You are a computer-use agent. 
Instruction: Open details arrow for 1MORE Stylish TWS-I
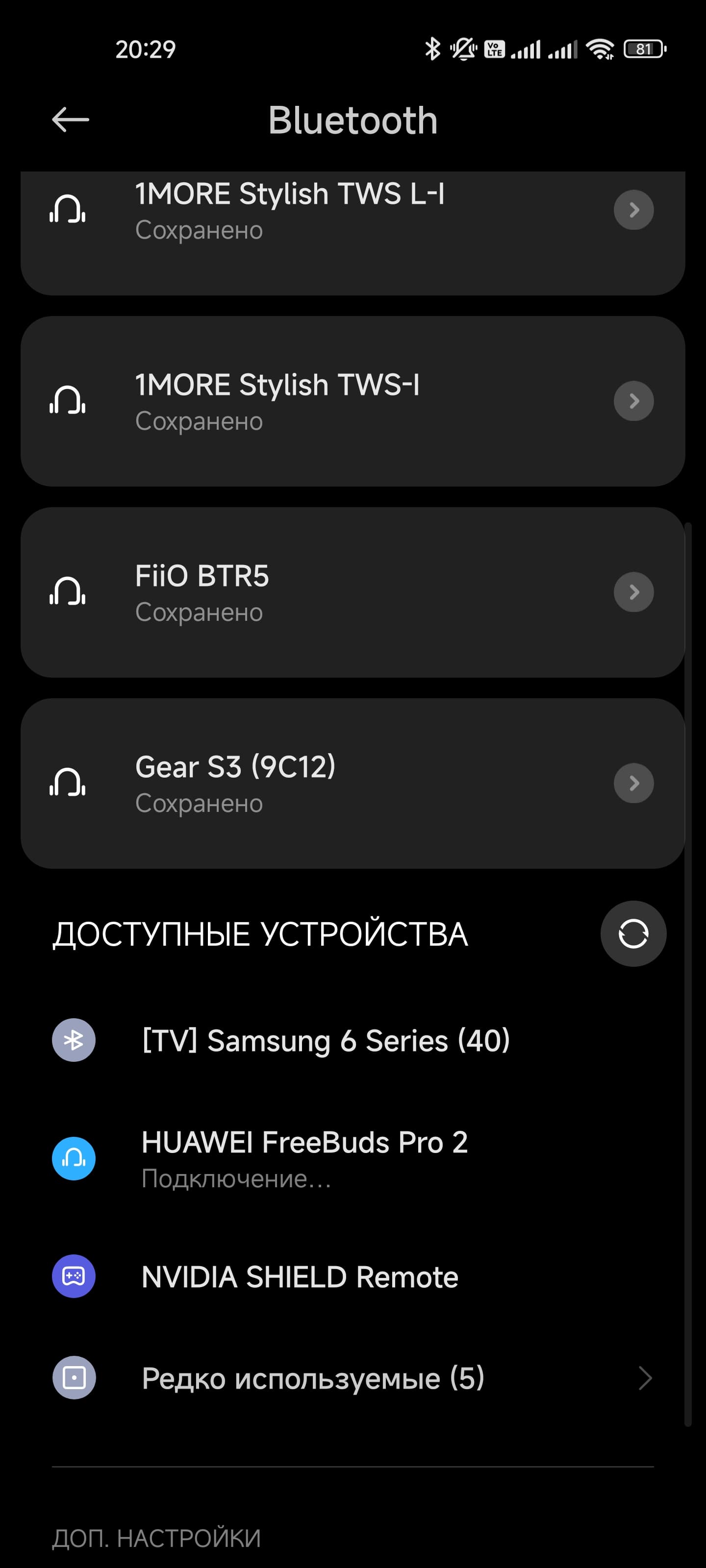(633, 401)
